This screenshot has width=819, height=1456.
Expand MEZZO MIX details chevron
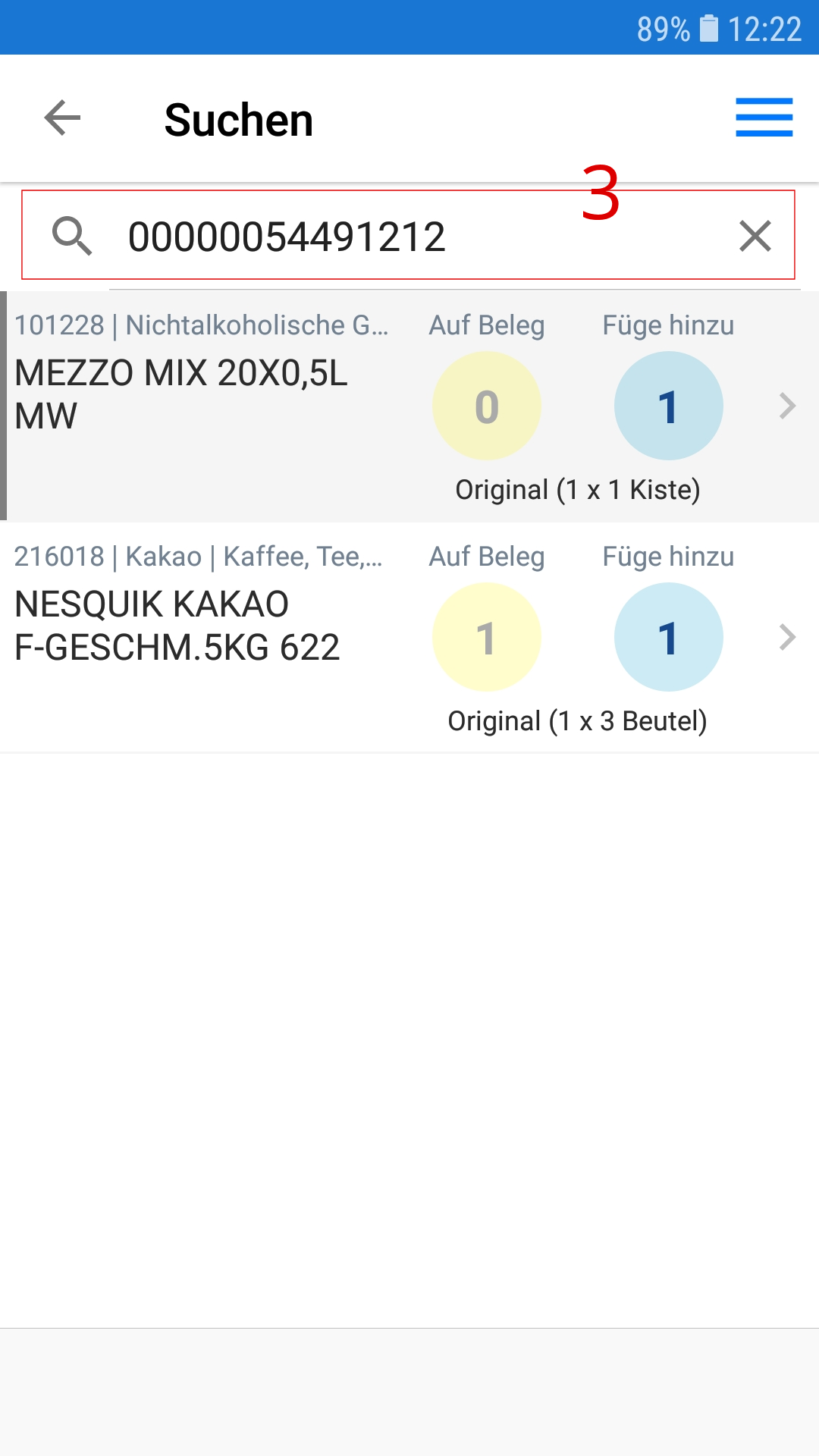pos(787,406)
